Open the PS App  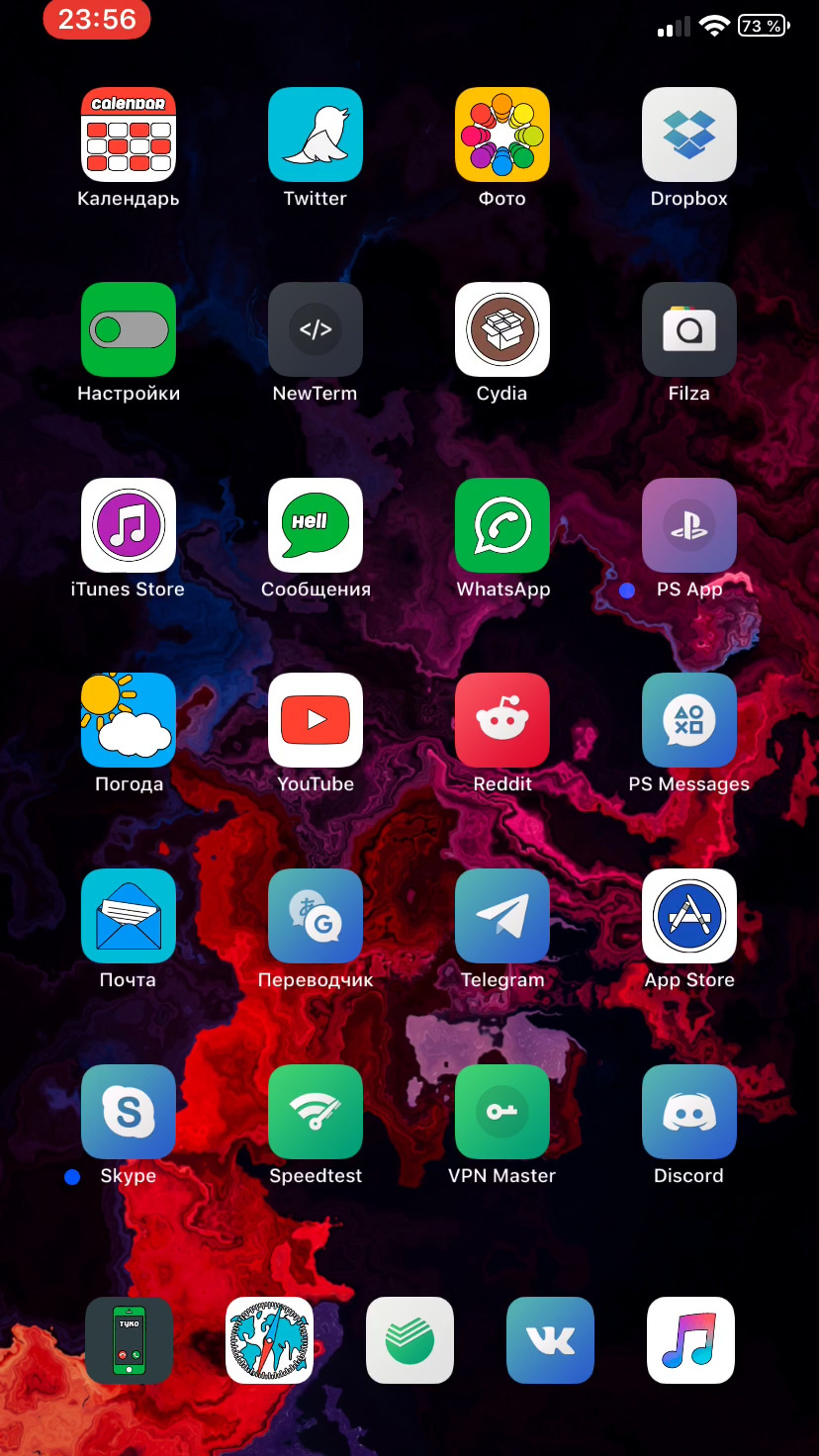coord(689,525)
